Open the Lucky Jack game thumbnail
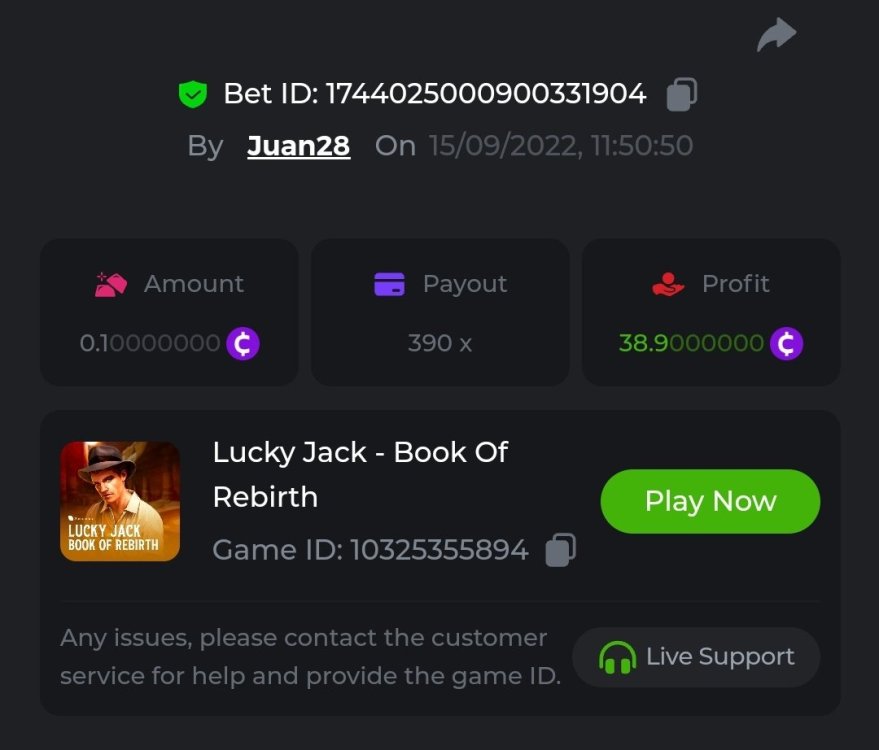 120,501
